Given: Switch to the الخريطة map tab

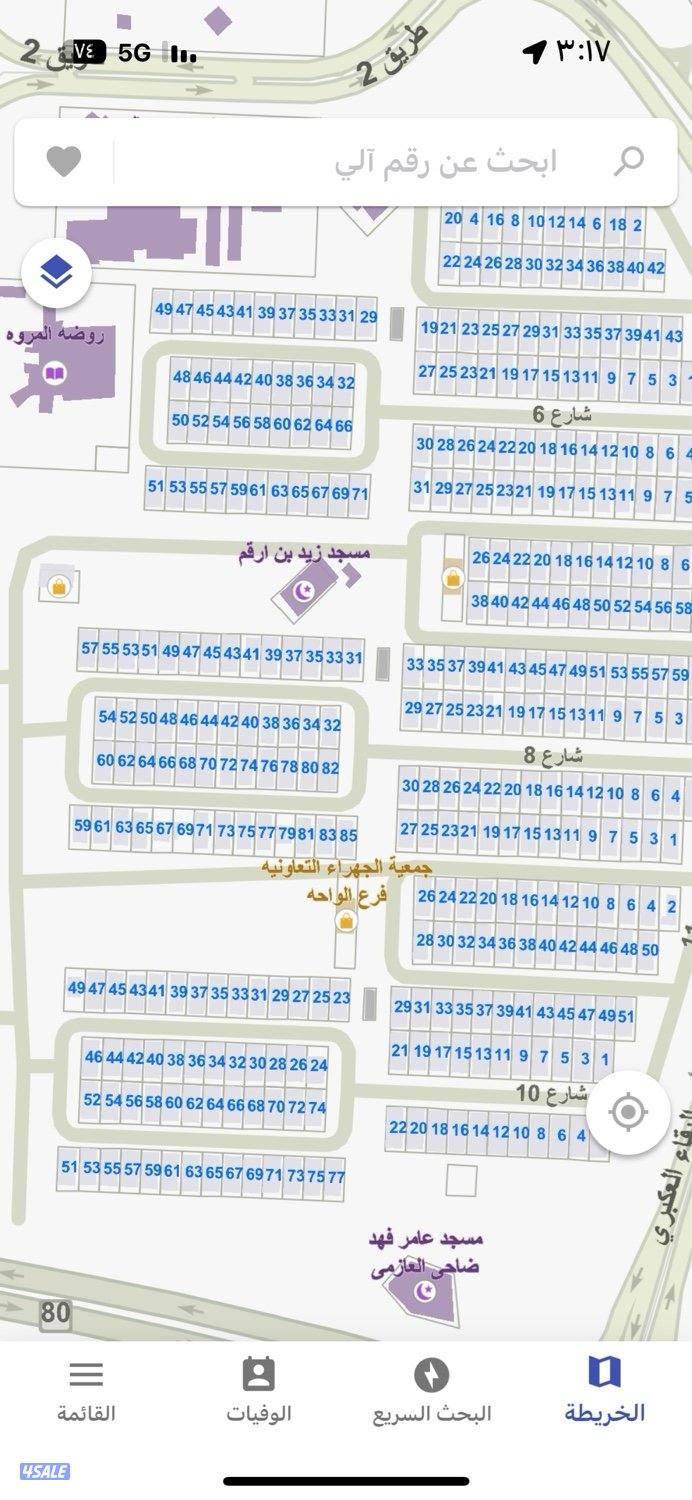Looking at the screenshot, I should coord(604,1390).
